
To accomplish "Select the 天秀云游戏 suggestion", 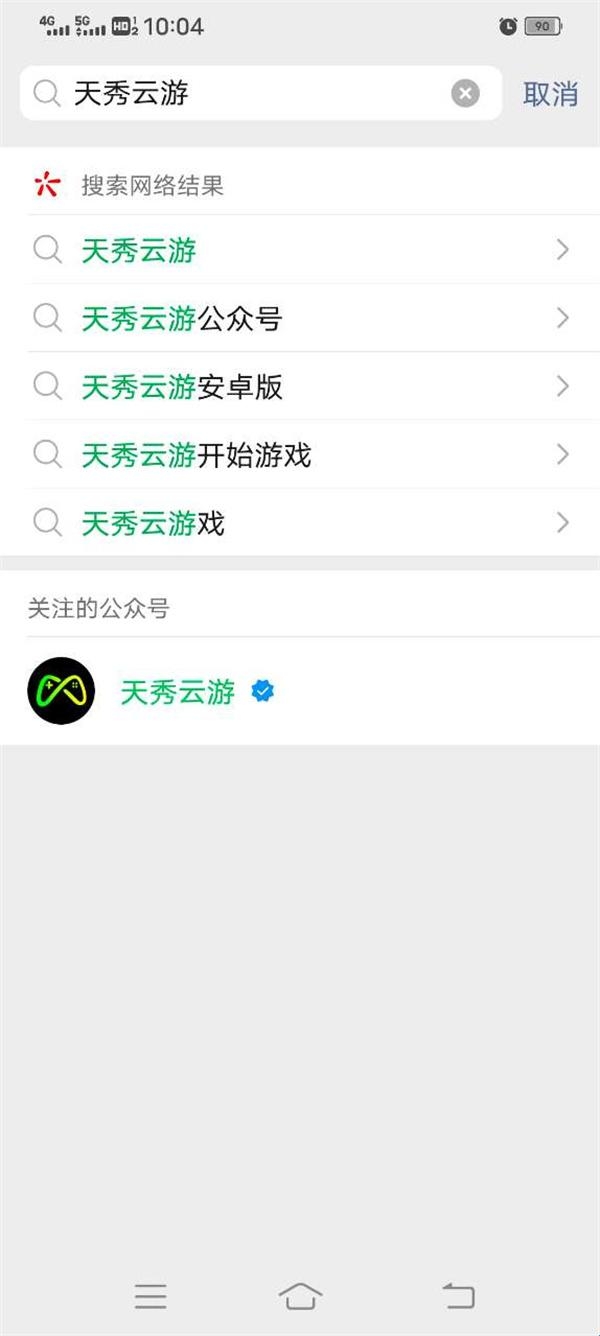I will [300, 522].
